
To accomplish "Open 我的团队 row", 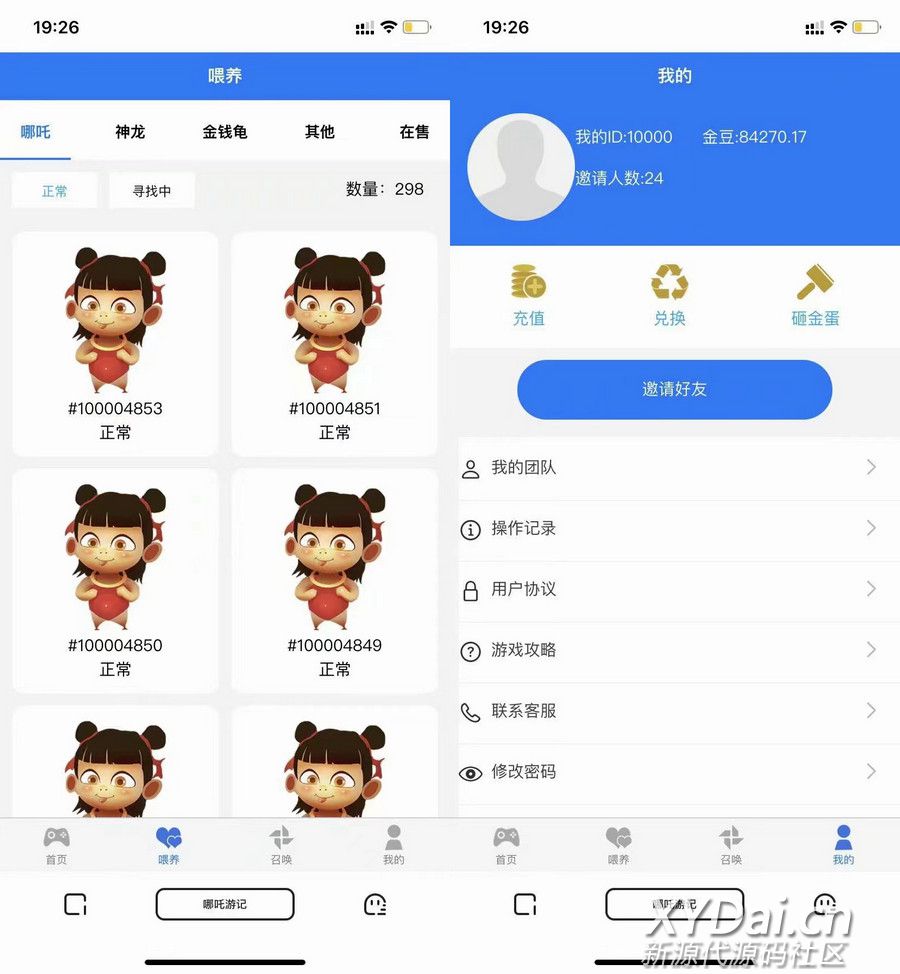I will click(675, 468).
